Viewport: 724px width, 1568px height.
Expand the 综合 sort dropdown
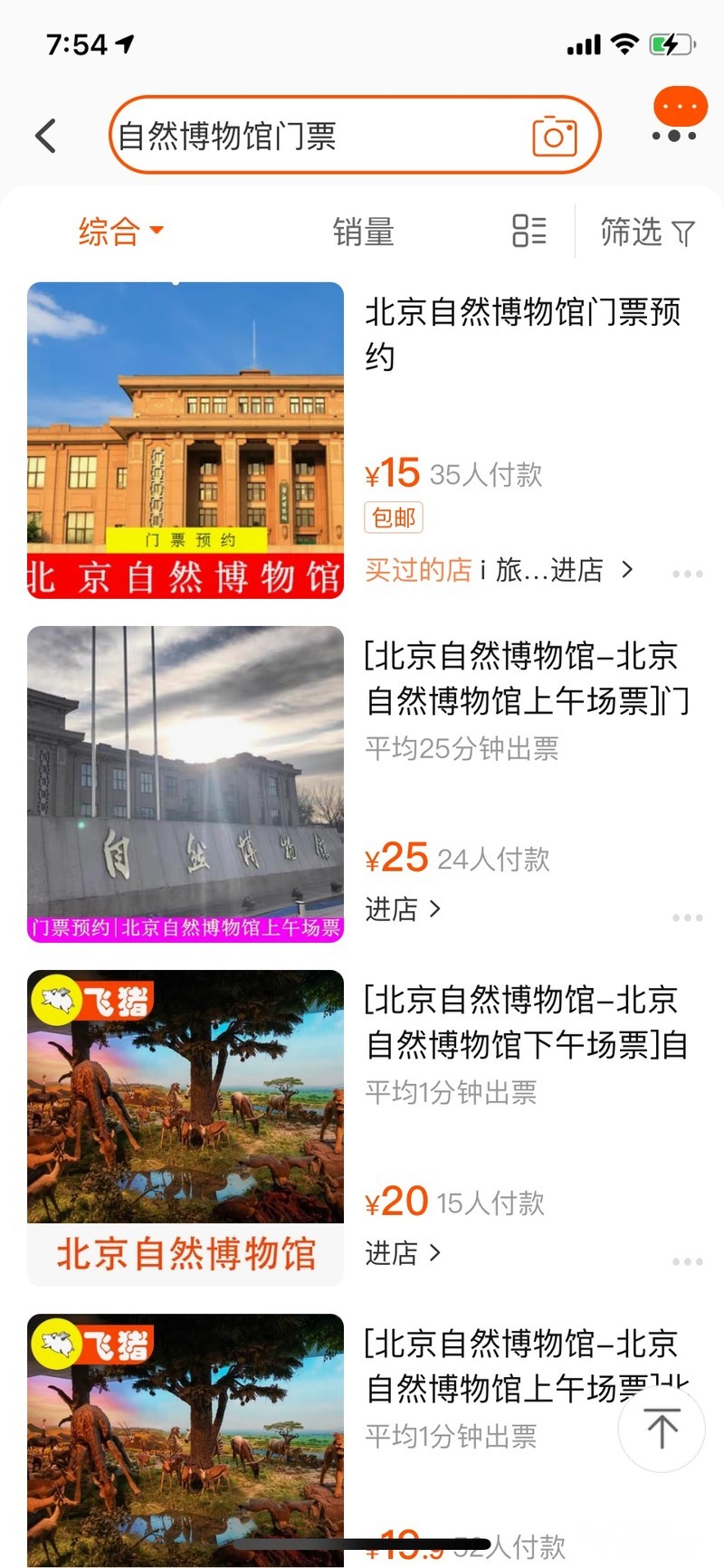click(120, 232)
